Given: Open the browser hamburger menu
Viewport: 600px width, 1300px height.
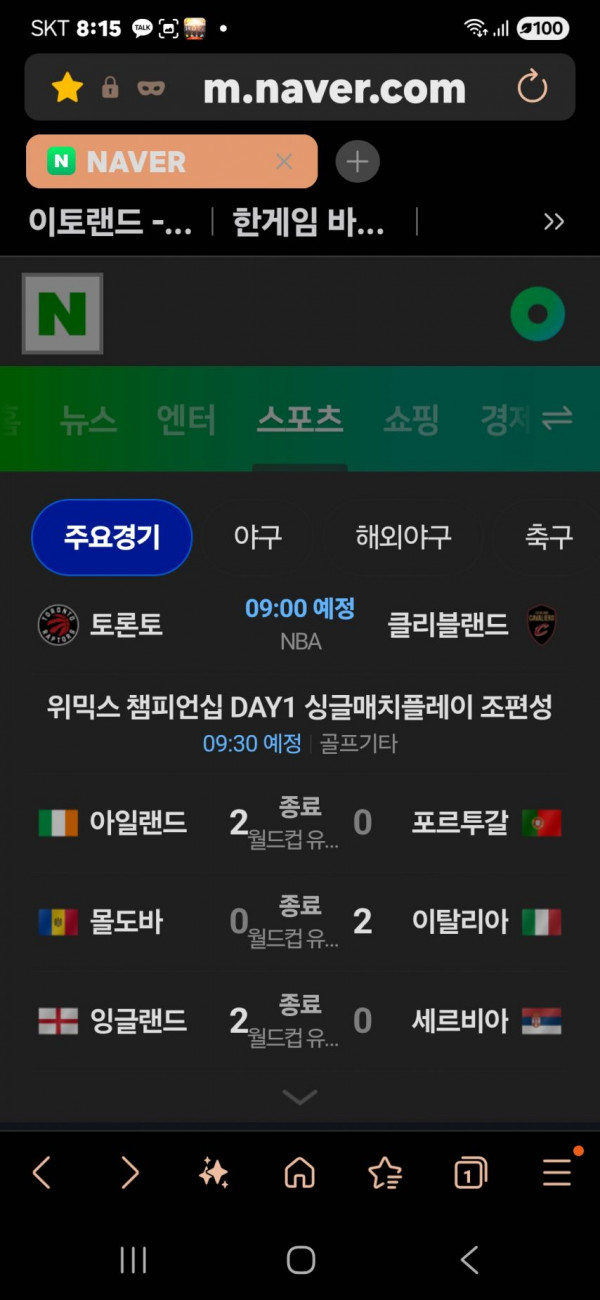Looking at the screenshot, I should (x=557, y=1173).
